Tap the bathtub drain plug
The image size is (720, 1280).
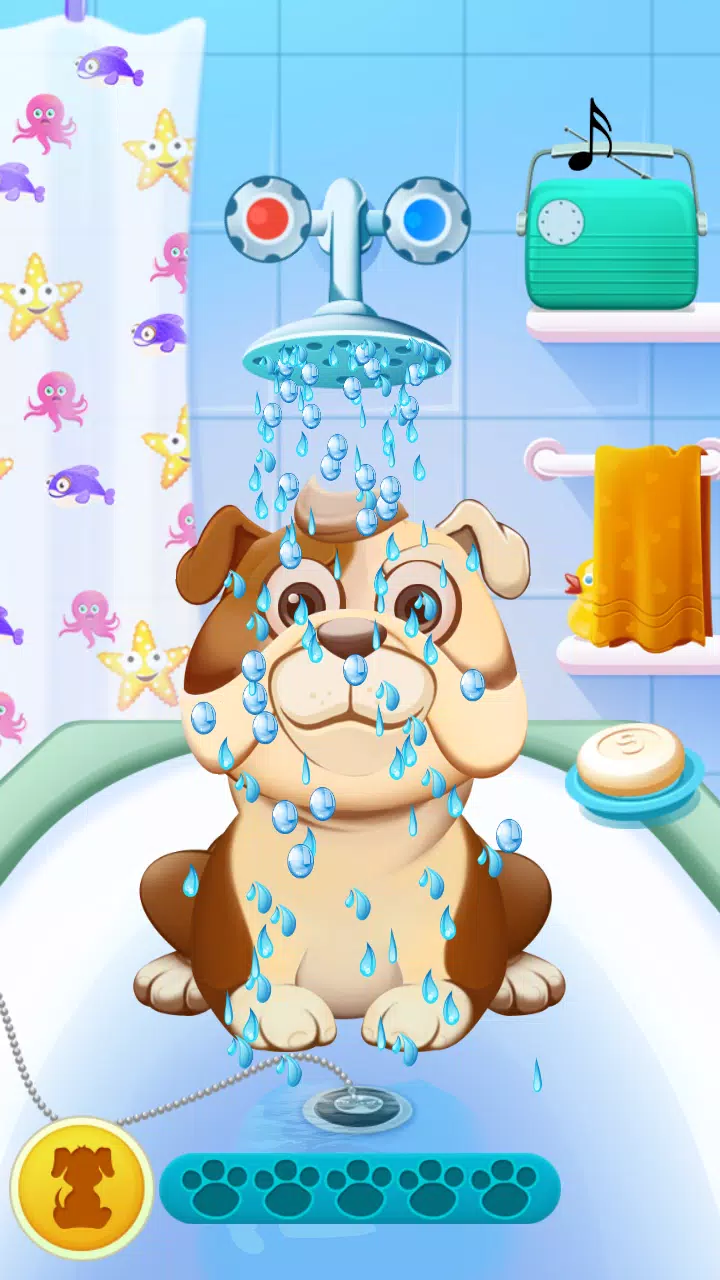coord(357,1105)
